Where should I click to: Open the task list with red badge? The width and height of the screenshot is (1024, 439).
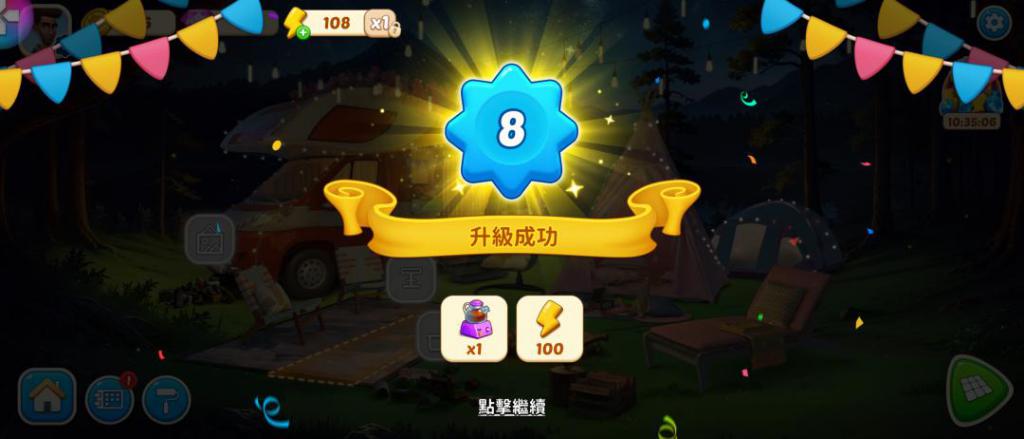(109, 399)
